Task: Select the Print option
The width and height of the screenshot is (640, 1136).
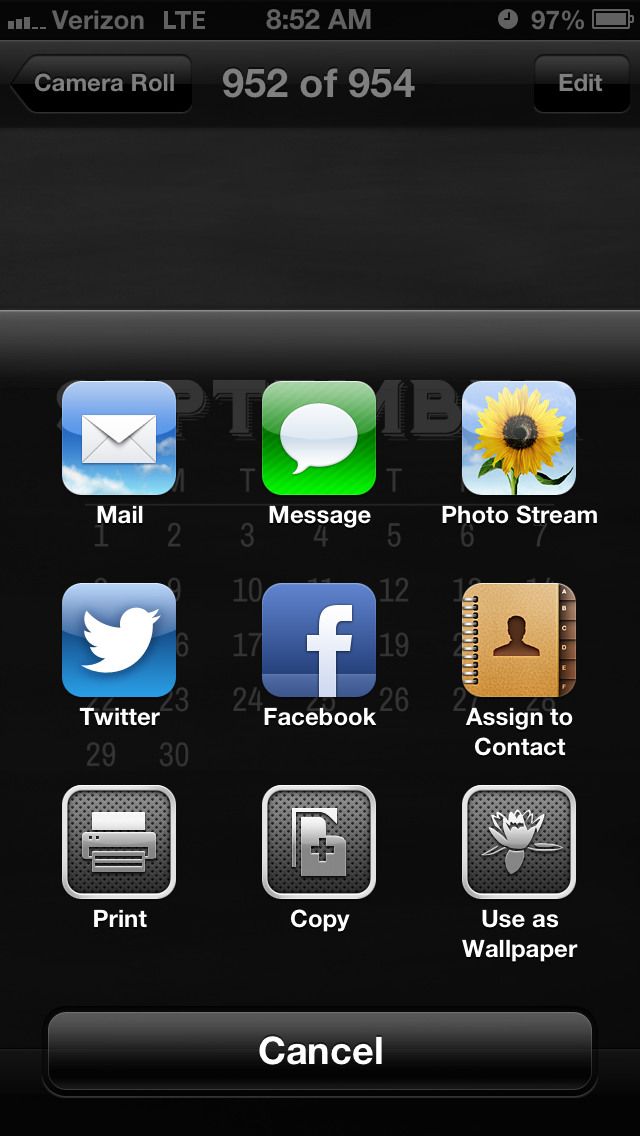Action: coord(119,842)
